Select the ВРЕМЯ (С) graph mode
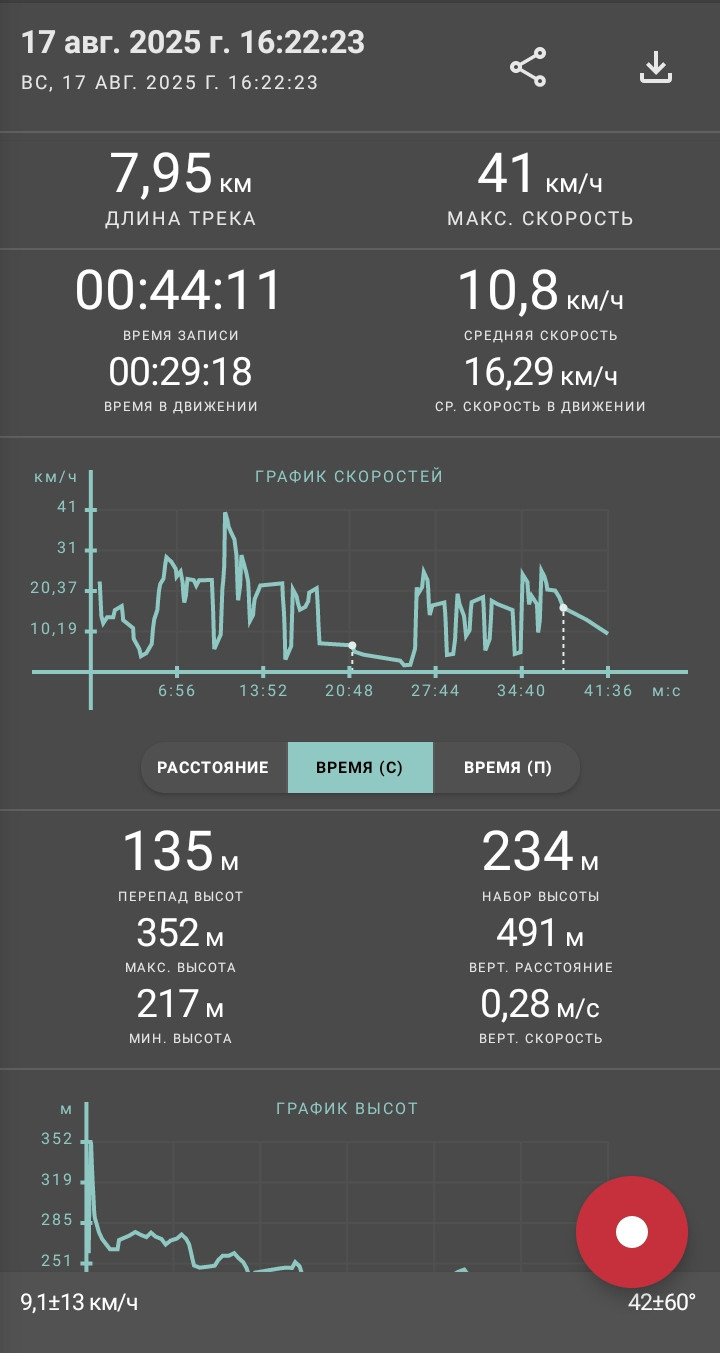 pos(360,768)
